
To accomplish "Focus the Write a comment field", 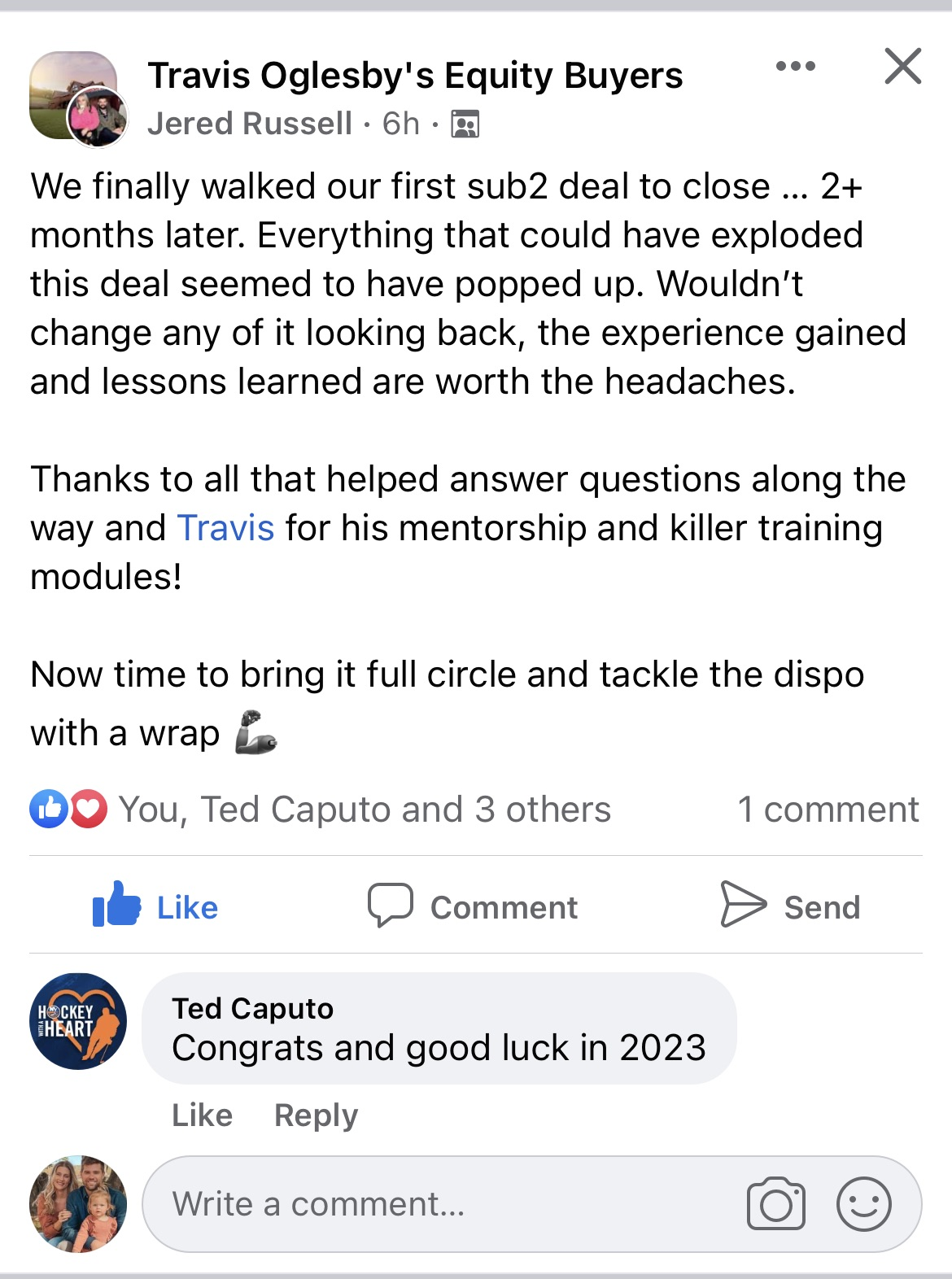I will [439, 1204].
